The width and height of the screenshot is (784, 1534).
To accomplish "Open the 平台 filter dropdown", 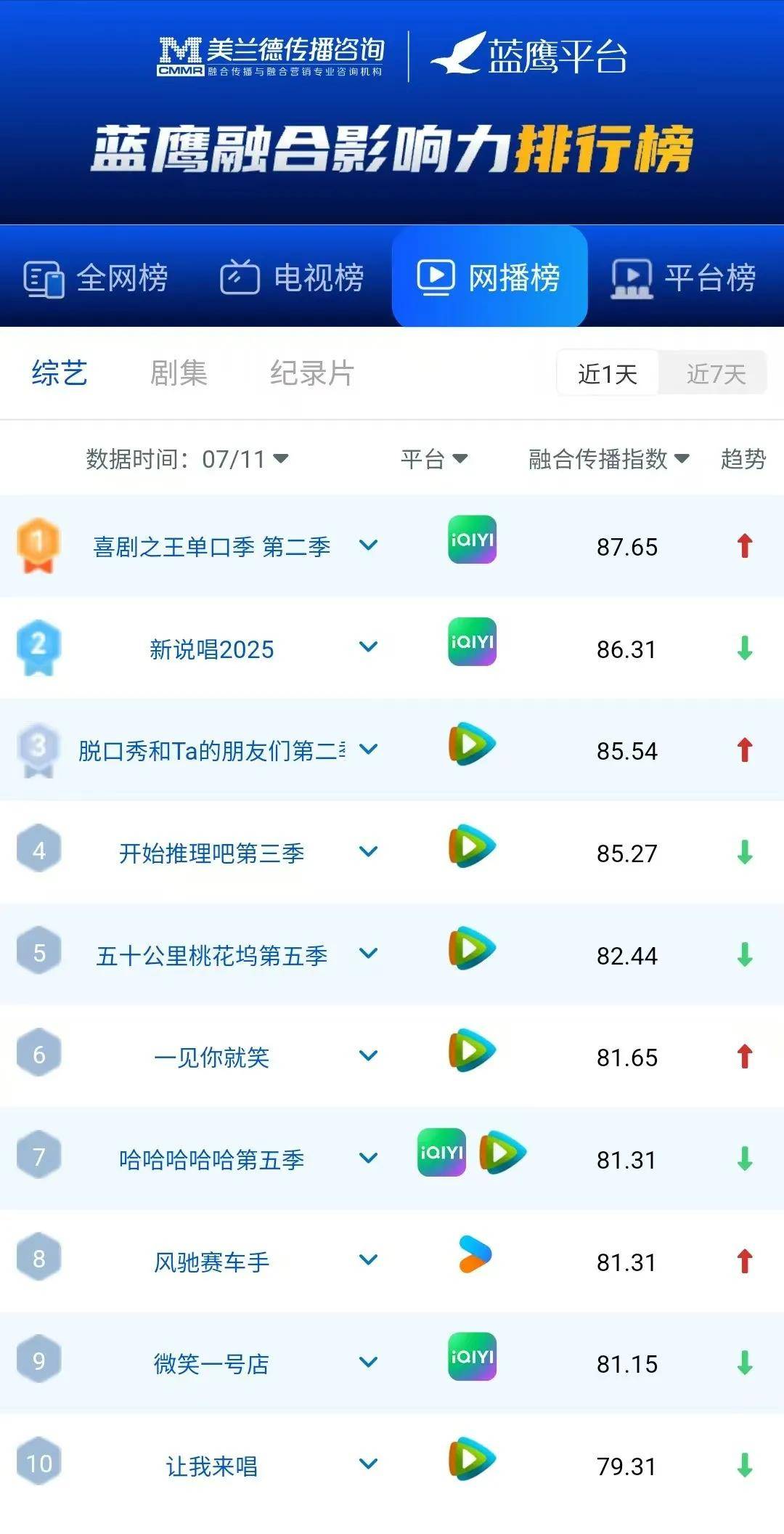I will coord(434,459).
